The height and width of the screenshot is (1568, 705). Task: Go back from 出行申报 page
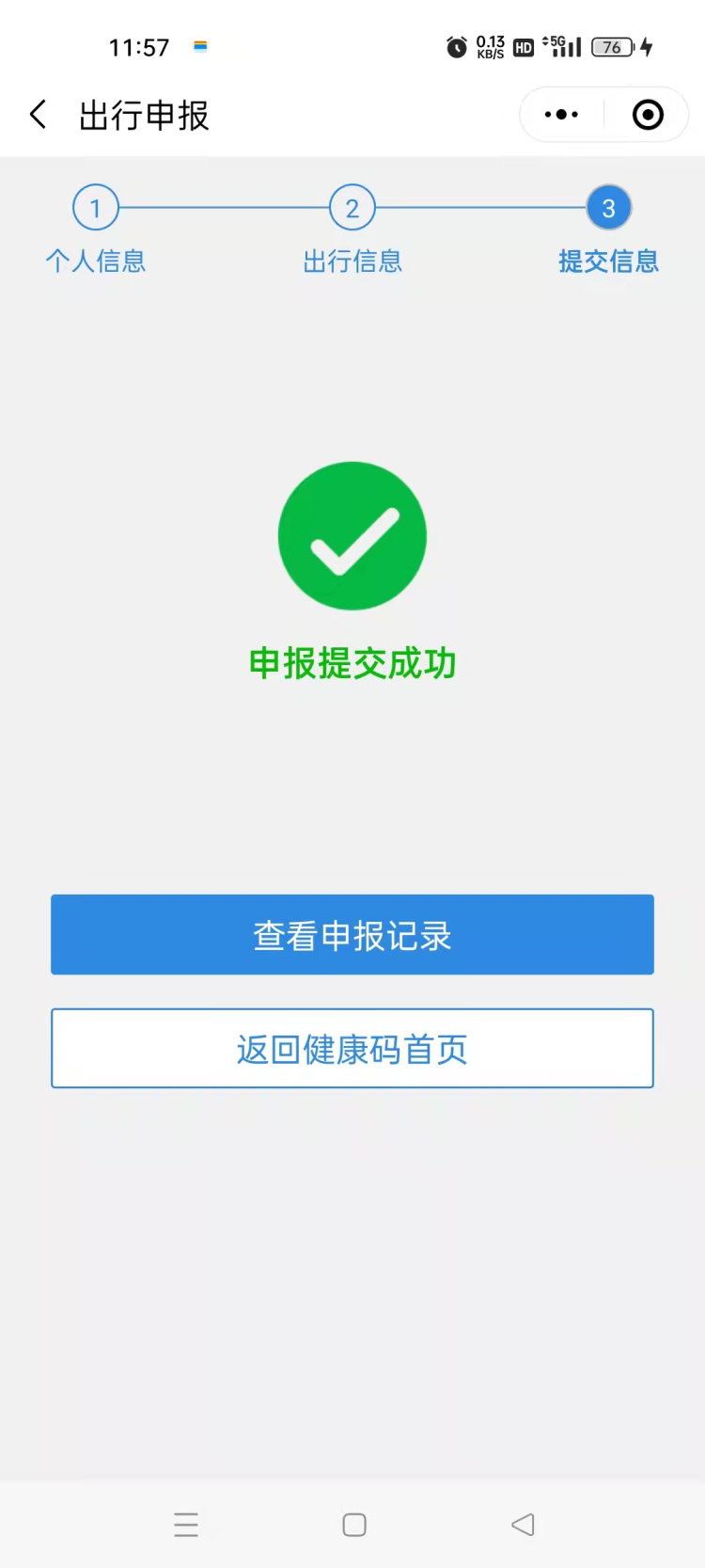point(39,115)
